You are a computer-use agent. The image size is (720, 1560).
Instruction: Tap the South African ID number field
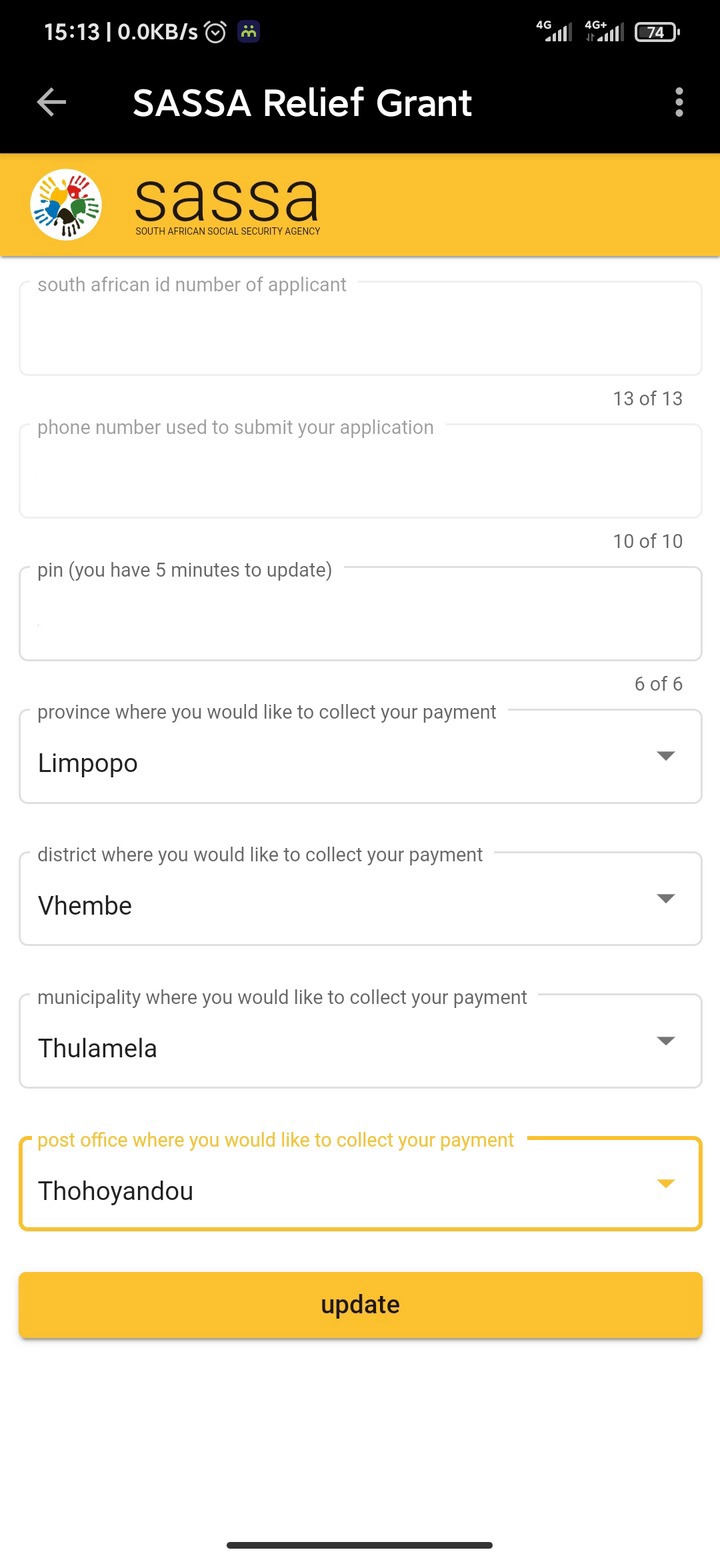pos(360,328)
